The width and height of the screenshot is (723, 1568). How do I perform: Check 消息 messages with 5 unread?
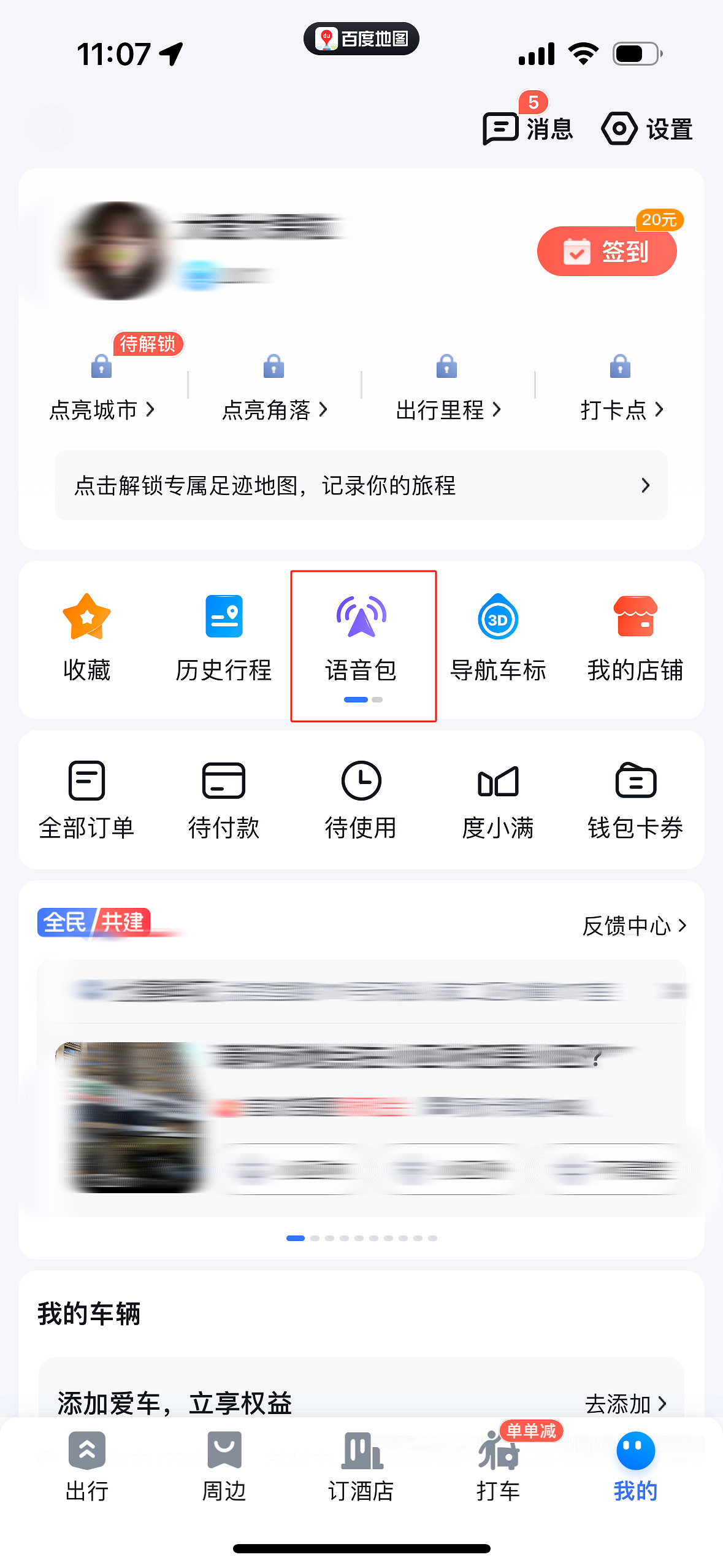[527, 129]
